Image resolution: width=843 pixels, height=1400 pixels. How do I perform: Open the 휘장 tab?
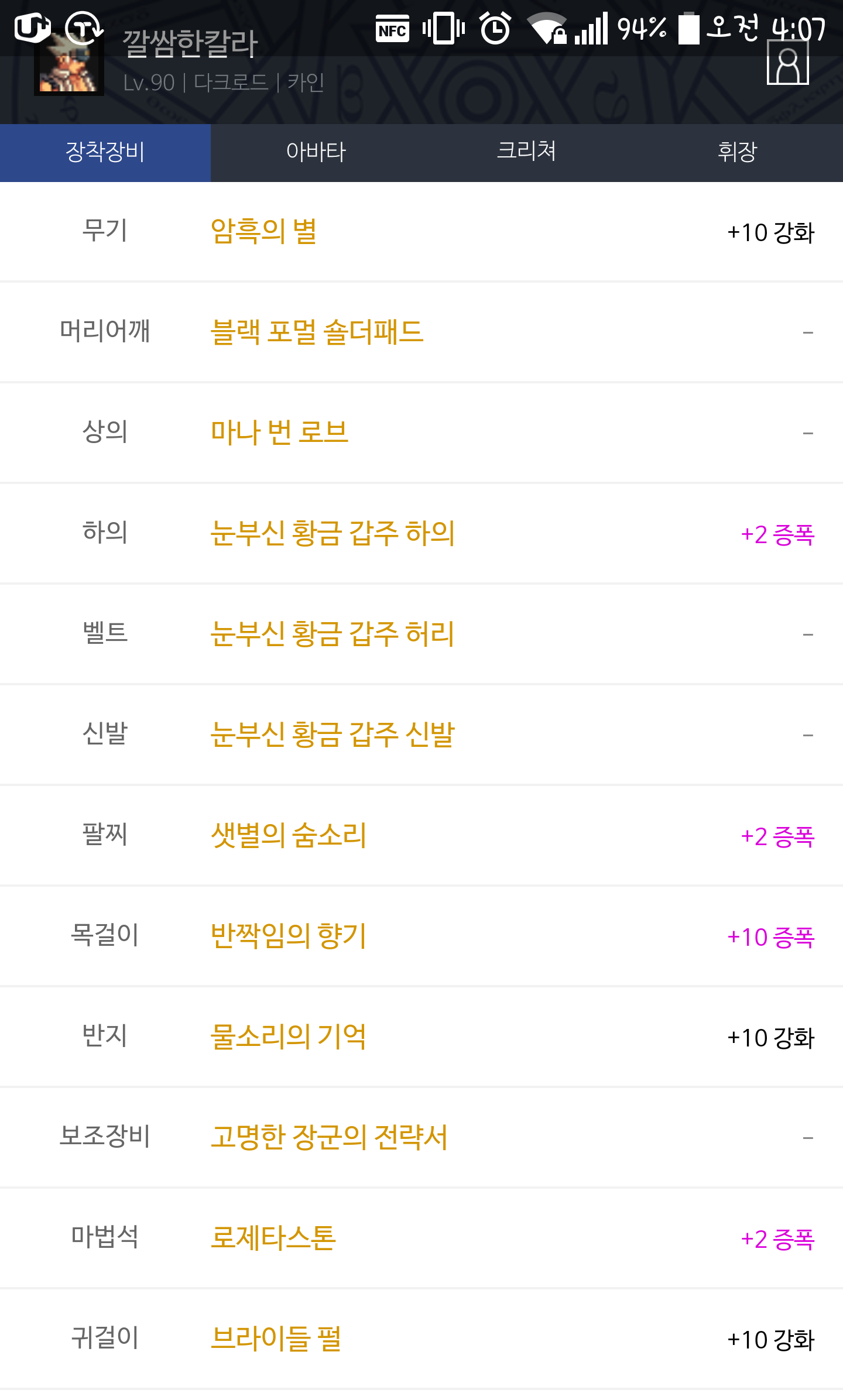point(737,152)
